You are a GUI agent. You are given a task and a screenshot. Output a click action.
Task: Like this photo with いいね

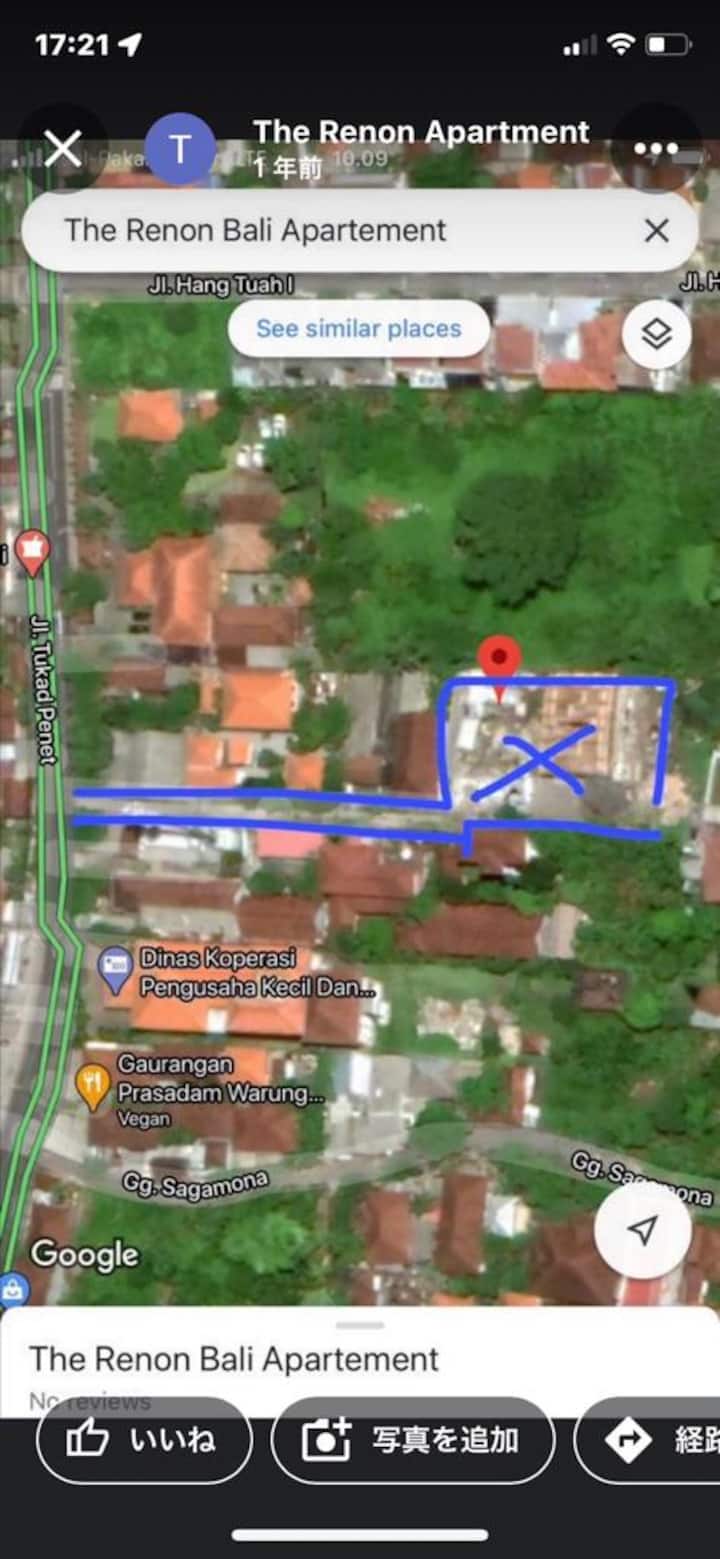(x=144, y=1440)
